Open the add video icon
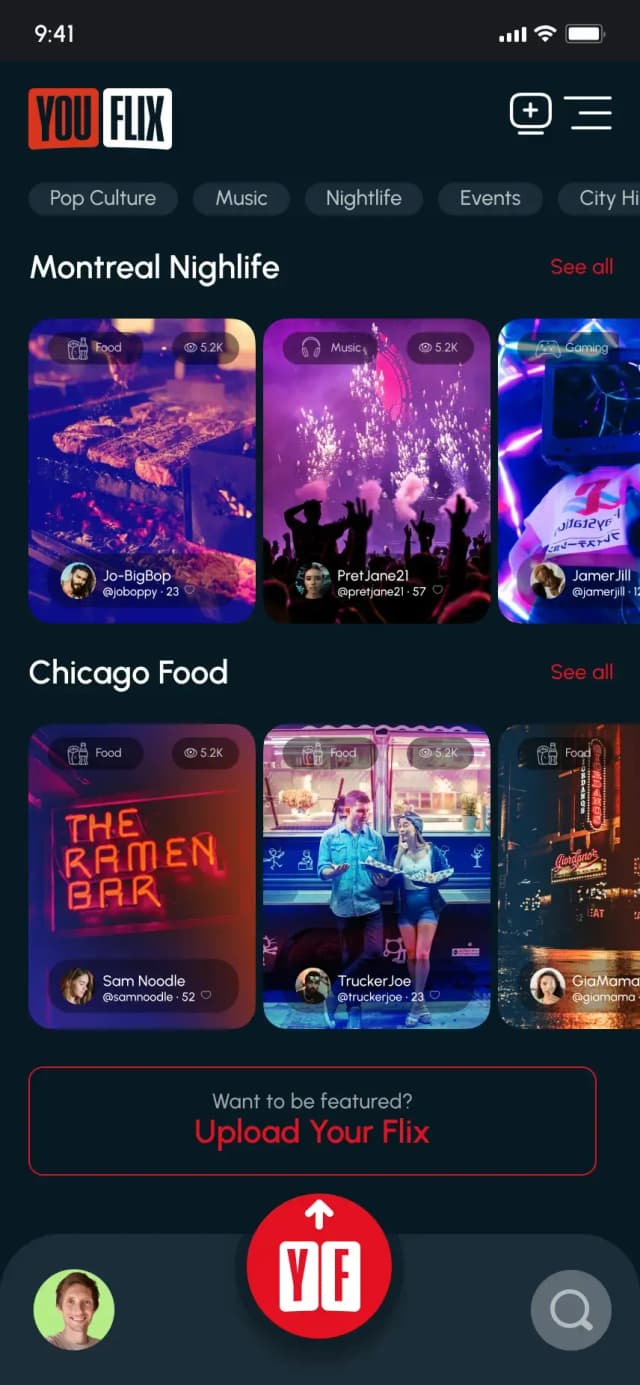Screen dimensions: 640x1385 tap(530, 114)
